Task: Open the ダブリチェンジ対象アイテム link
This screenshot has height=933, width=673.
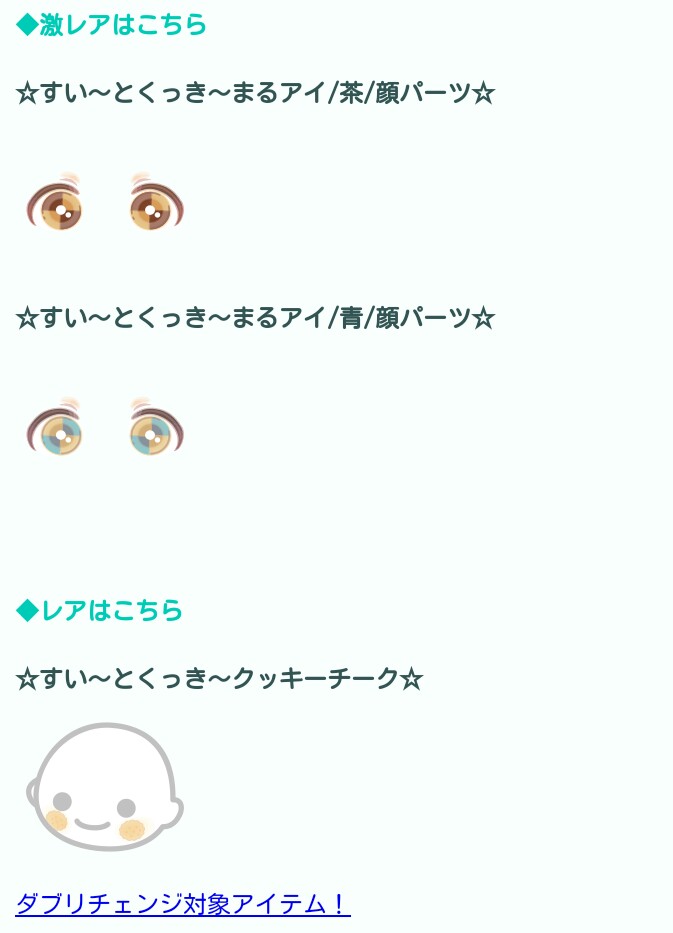Action: click(182, 904)
